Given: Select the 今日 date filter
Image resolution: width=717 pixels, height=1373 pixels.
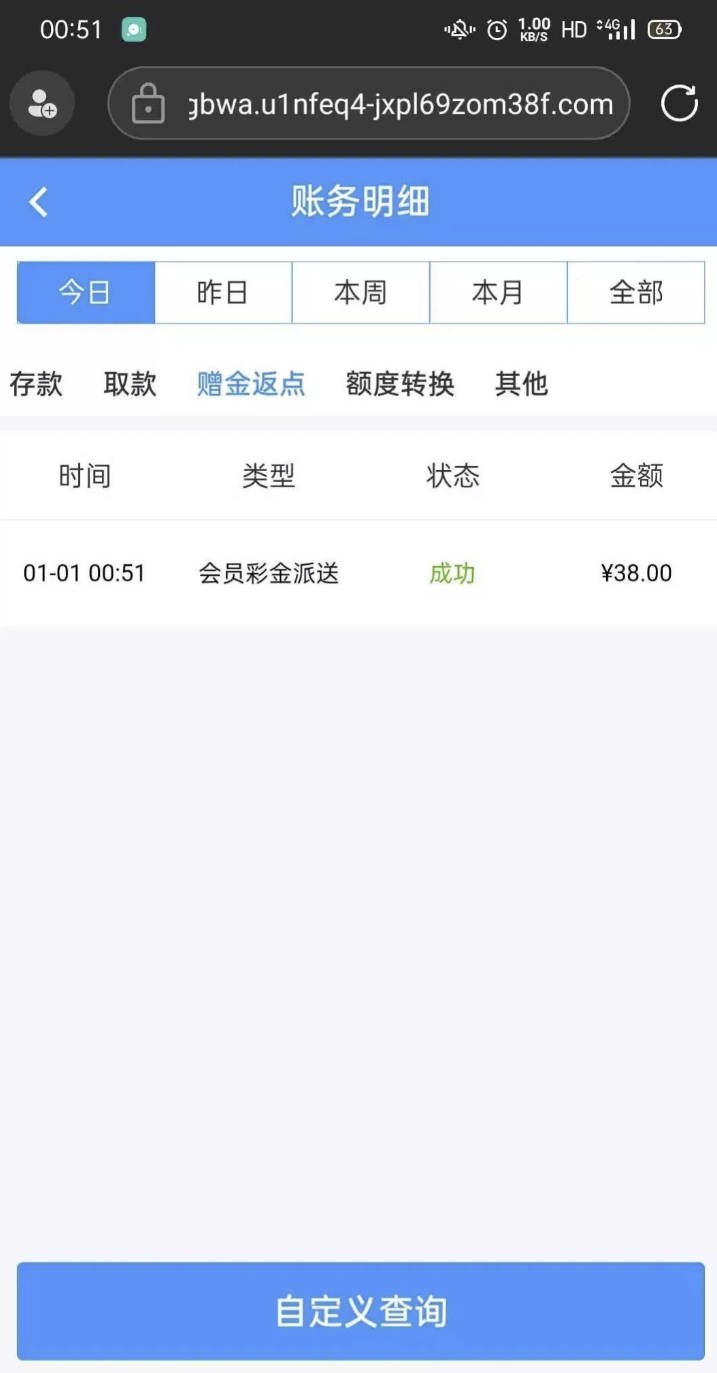Looking at the screenshot, I should click(86, 293).
